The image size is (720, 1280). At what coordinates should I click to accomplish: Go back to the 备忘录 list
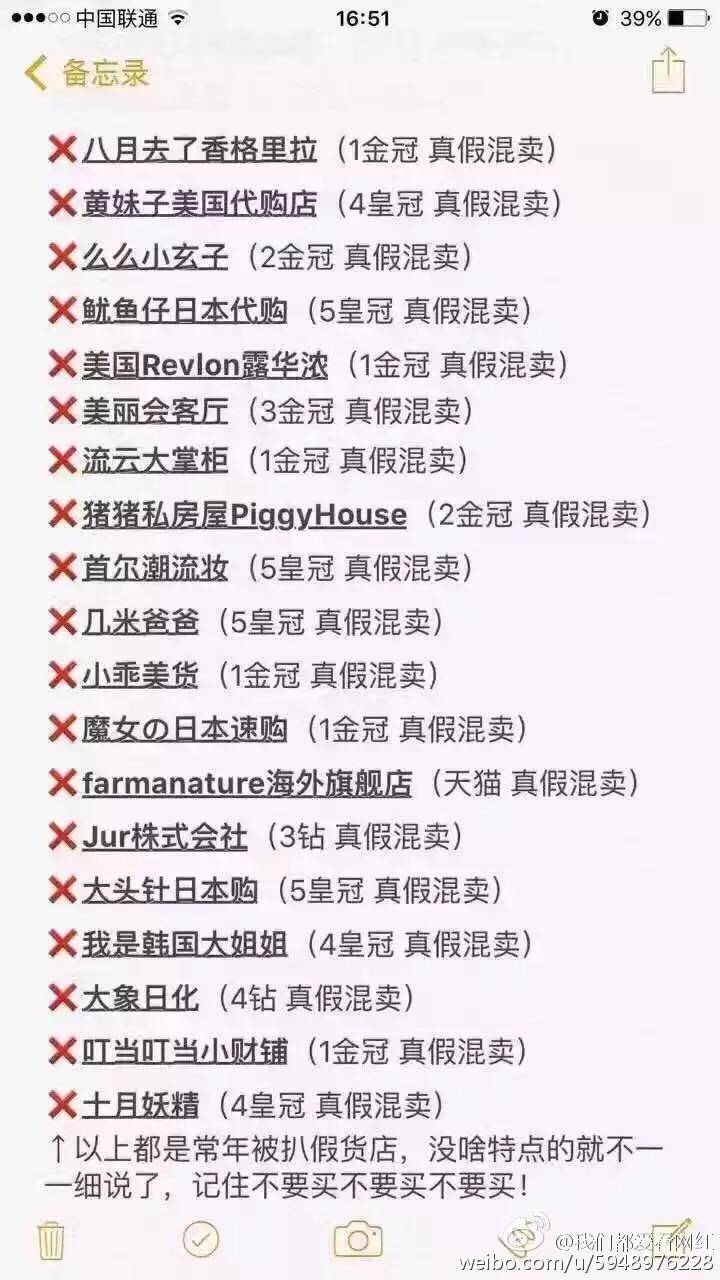pyautogui.click(x=88, y=73)
